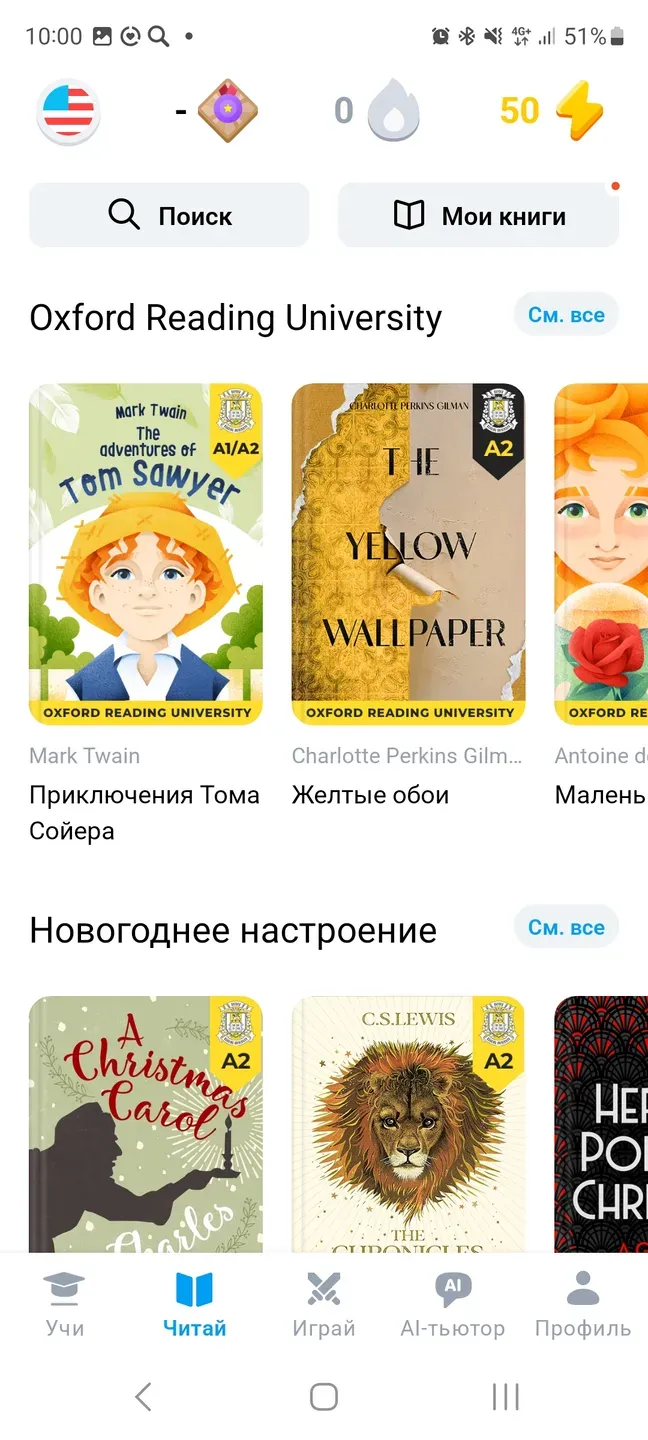See all Новогоднее настроение books

pyautogui.click(x=566, y=927)
